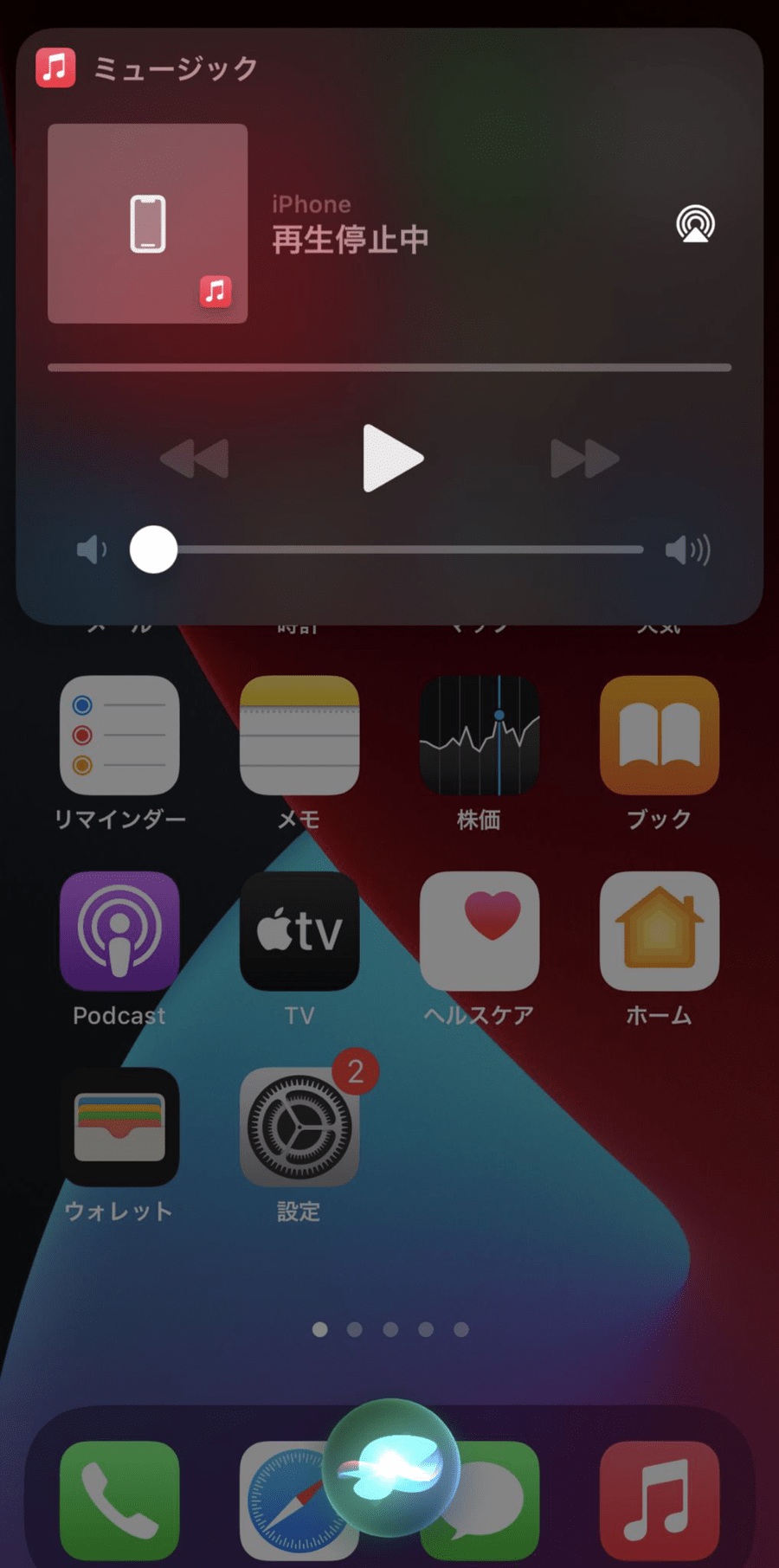Open the AirPlay output picker
The height and width of the screenshot is (1568, 779).
[695, 223]
